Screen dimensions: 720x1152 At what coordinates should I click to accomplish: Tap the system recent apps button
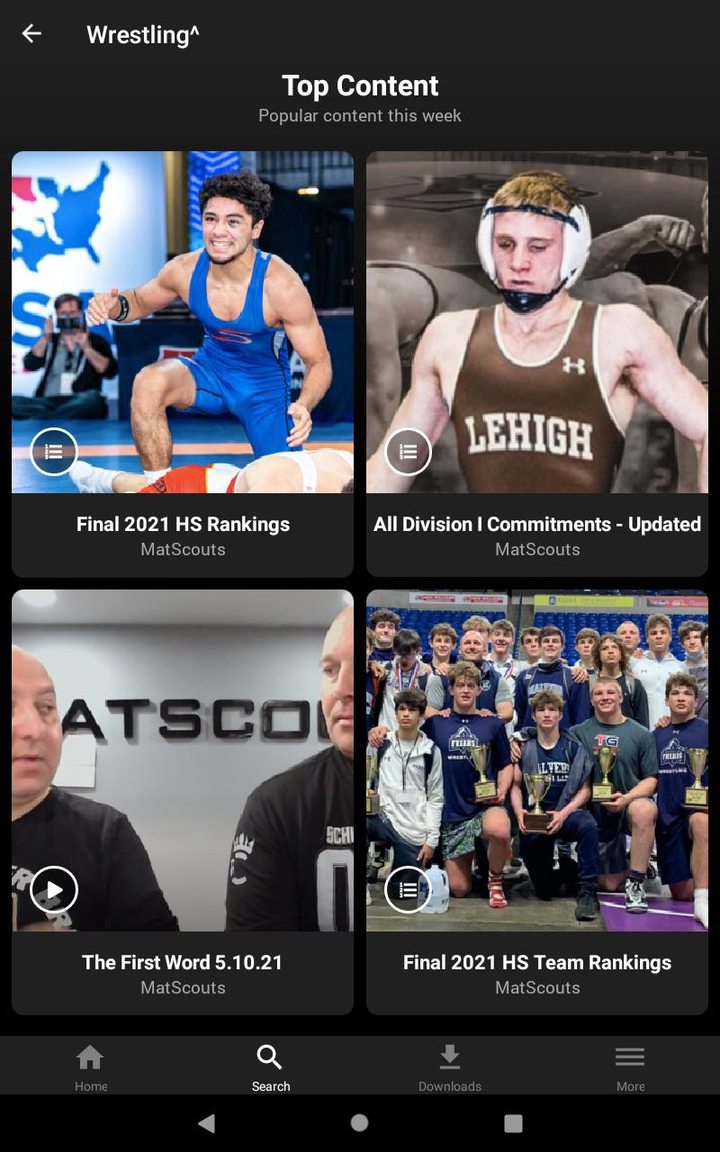[x=513, y=1123]
